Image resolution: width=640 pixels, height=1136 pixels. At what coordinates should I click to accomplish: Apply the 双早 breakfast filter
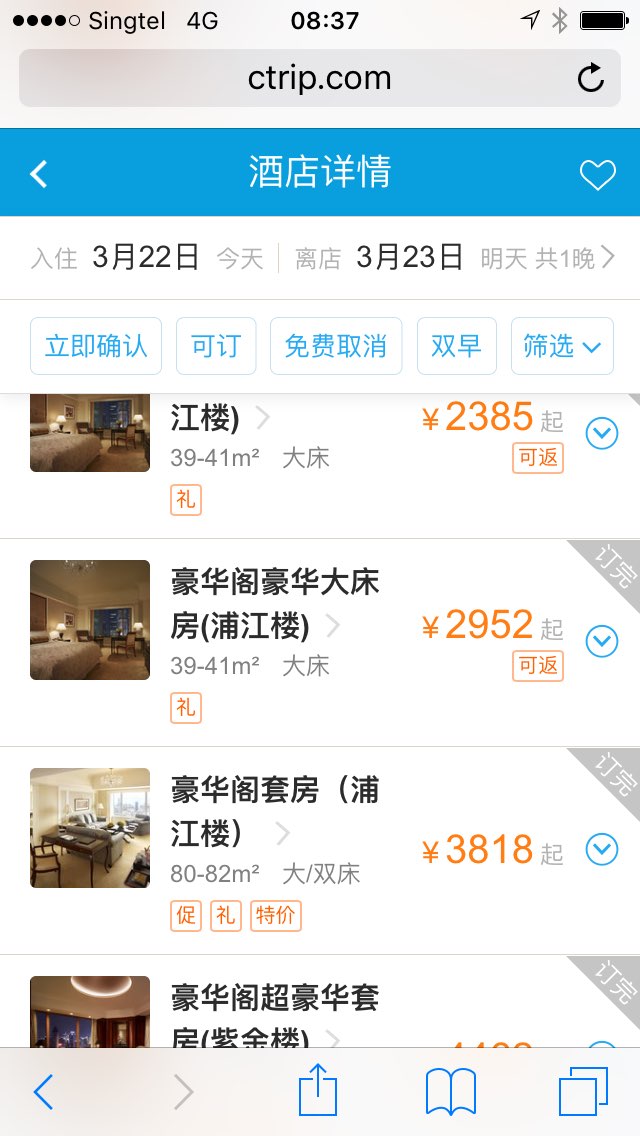pos(456,346)
